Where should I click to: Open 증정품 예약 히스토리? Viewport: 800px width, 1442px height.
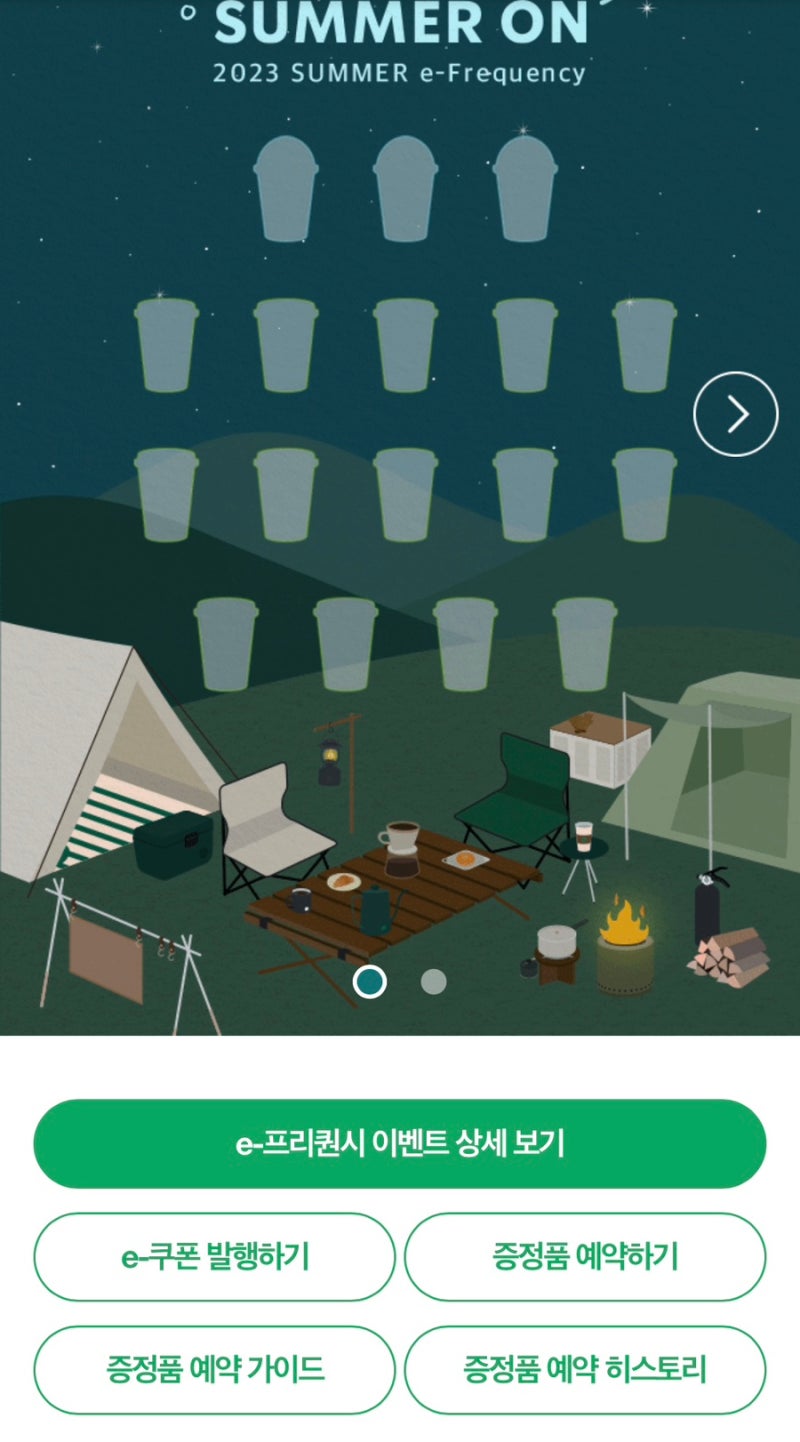tap(585, 1369)
